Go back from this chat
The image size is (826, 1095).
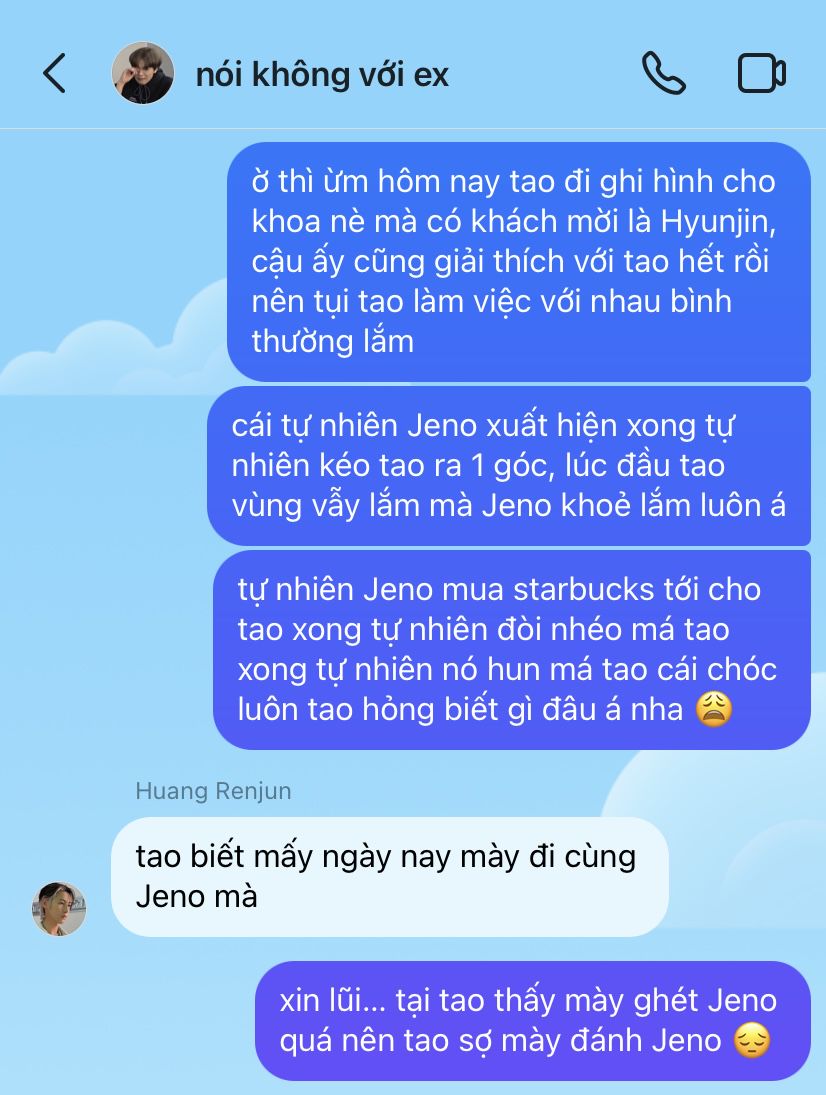(x=54, y=74)
